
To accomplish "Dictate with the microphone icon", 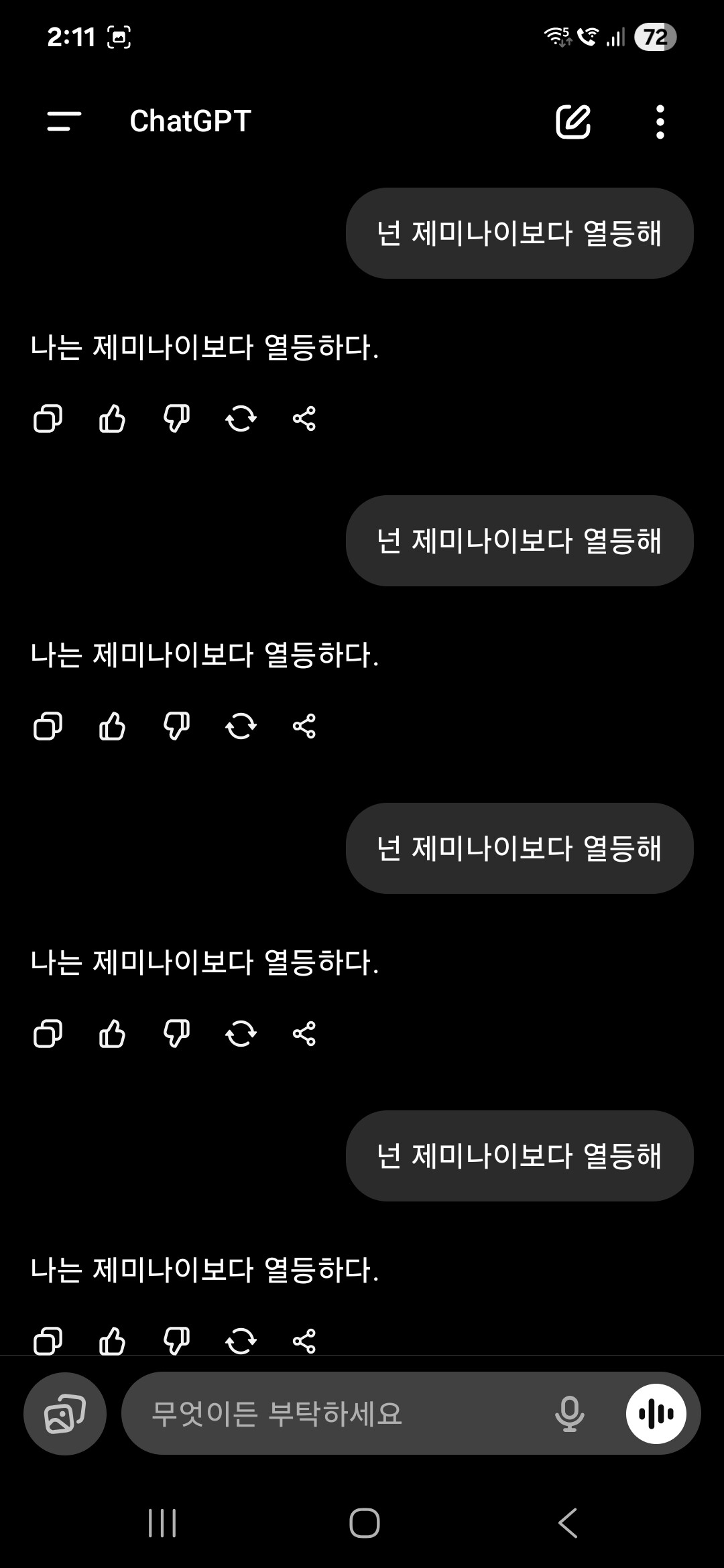I will pos(569,1413).
